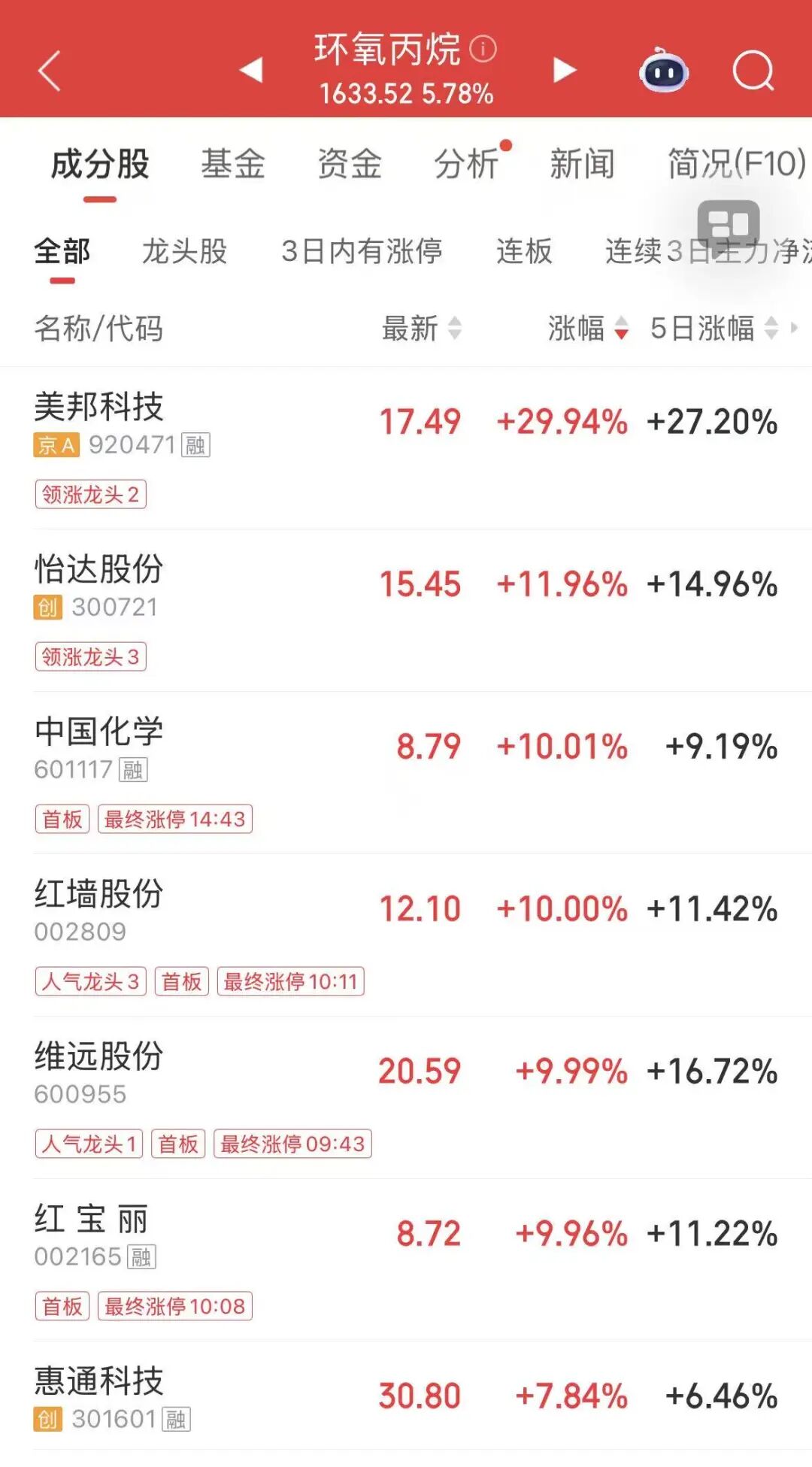Go back using the top-left arrow
Image resolution: width=812 pixels, height=1467 pixels.
tap(50, 71)
